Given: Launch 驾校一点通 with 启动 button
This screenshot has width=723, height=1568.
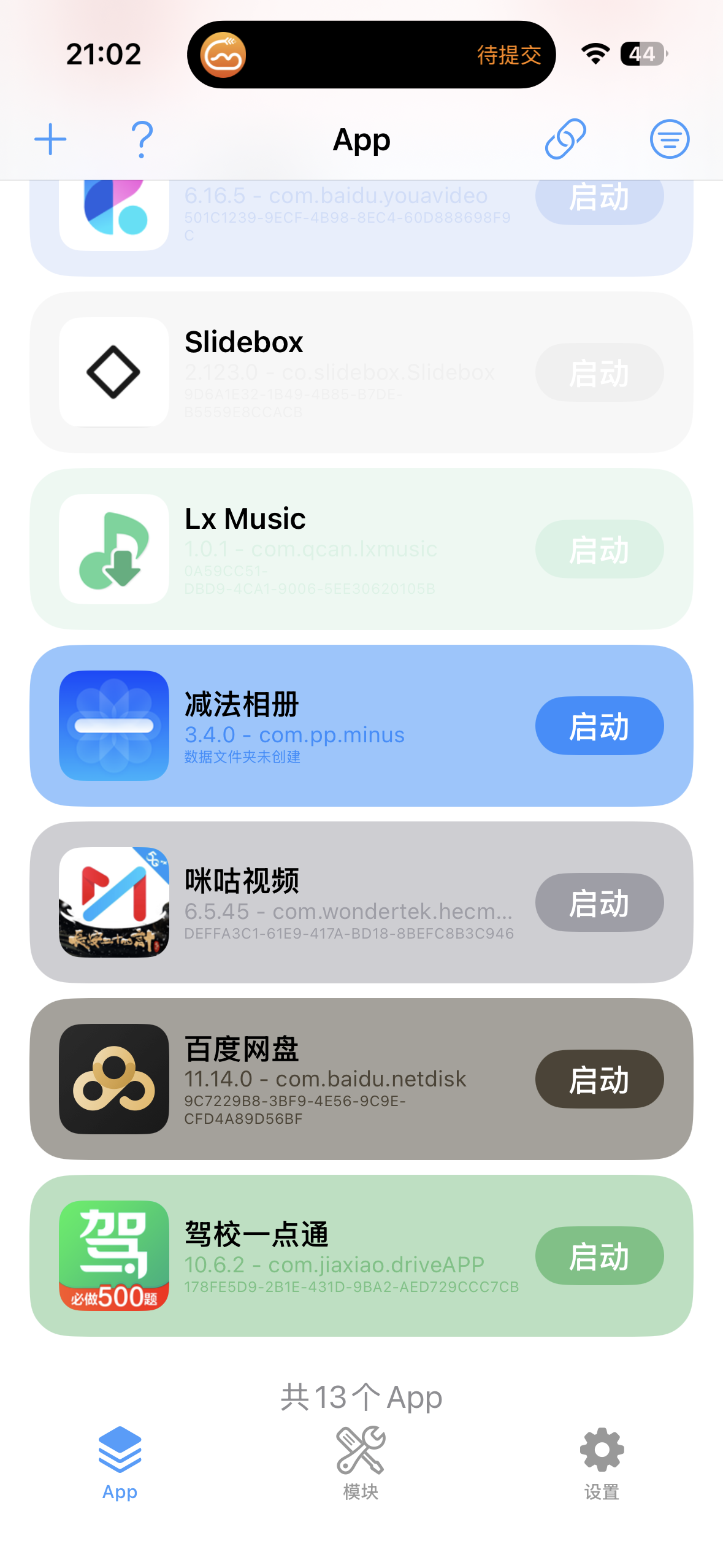Looking at the screenshot, I should coord(599,1256).
